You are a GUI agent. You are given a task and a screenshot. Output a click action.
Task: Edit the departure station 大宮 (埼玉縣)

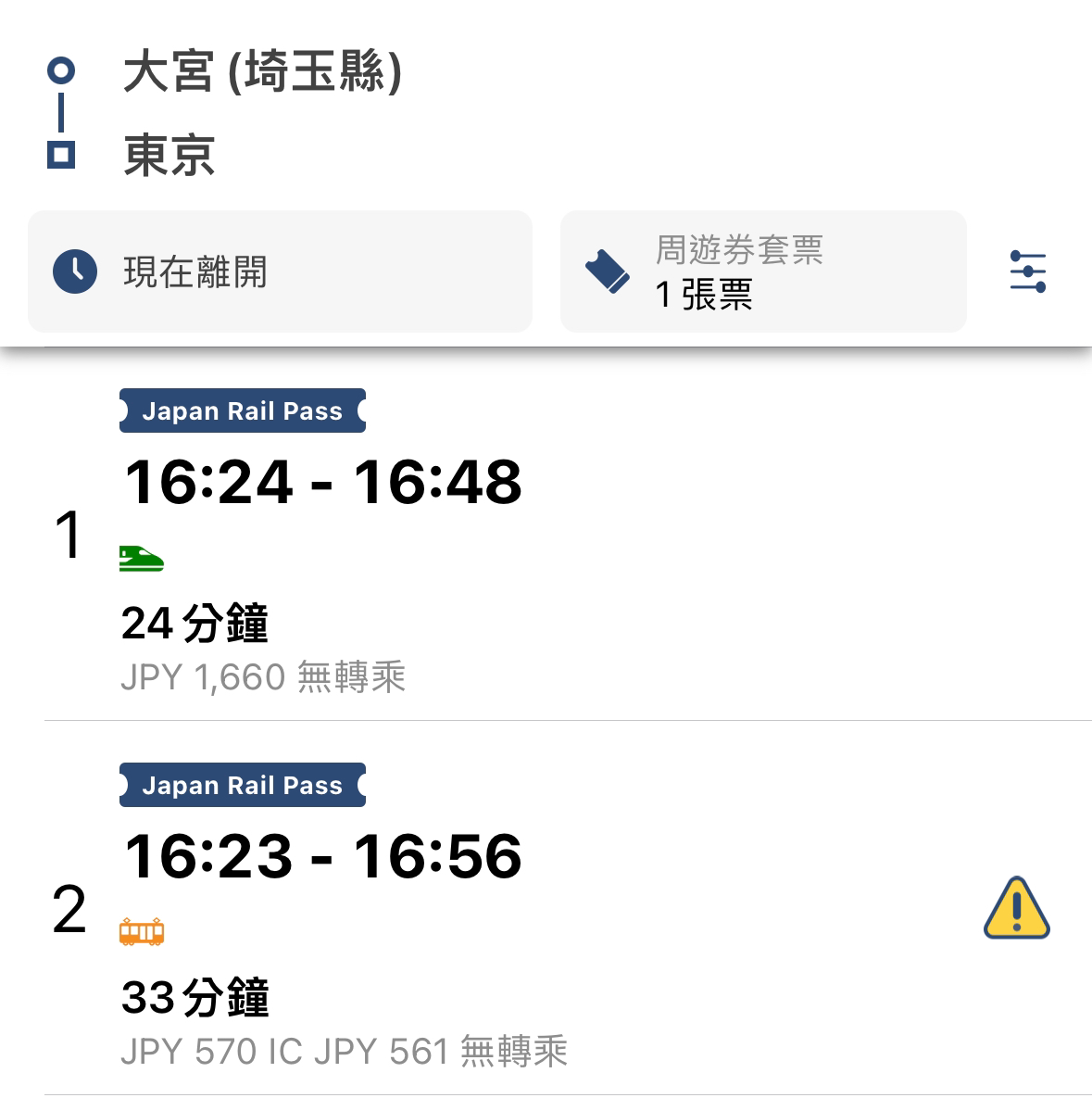(263, 72)
